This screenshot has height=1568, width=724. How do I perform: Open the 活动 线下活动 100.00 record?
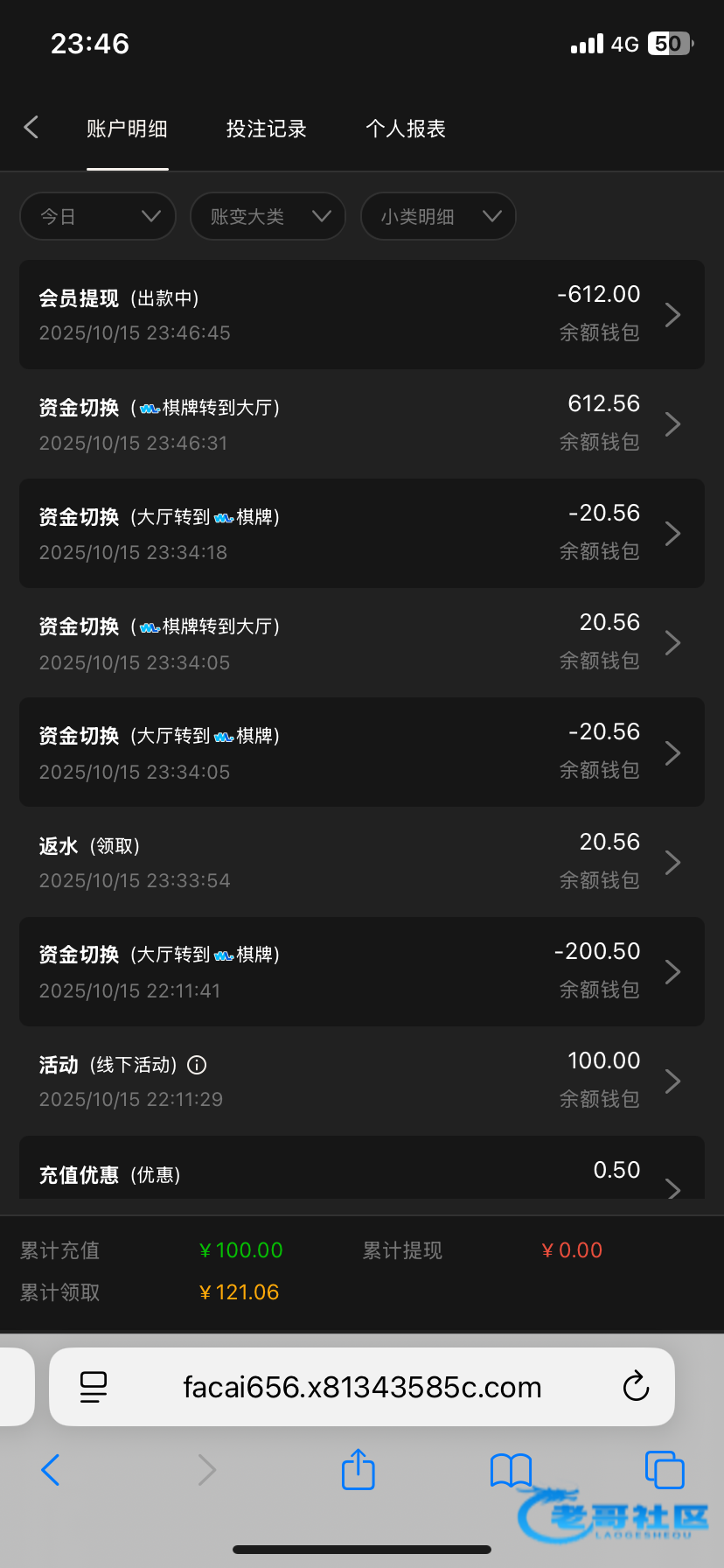[x=362, y=1081]
